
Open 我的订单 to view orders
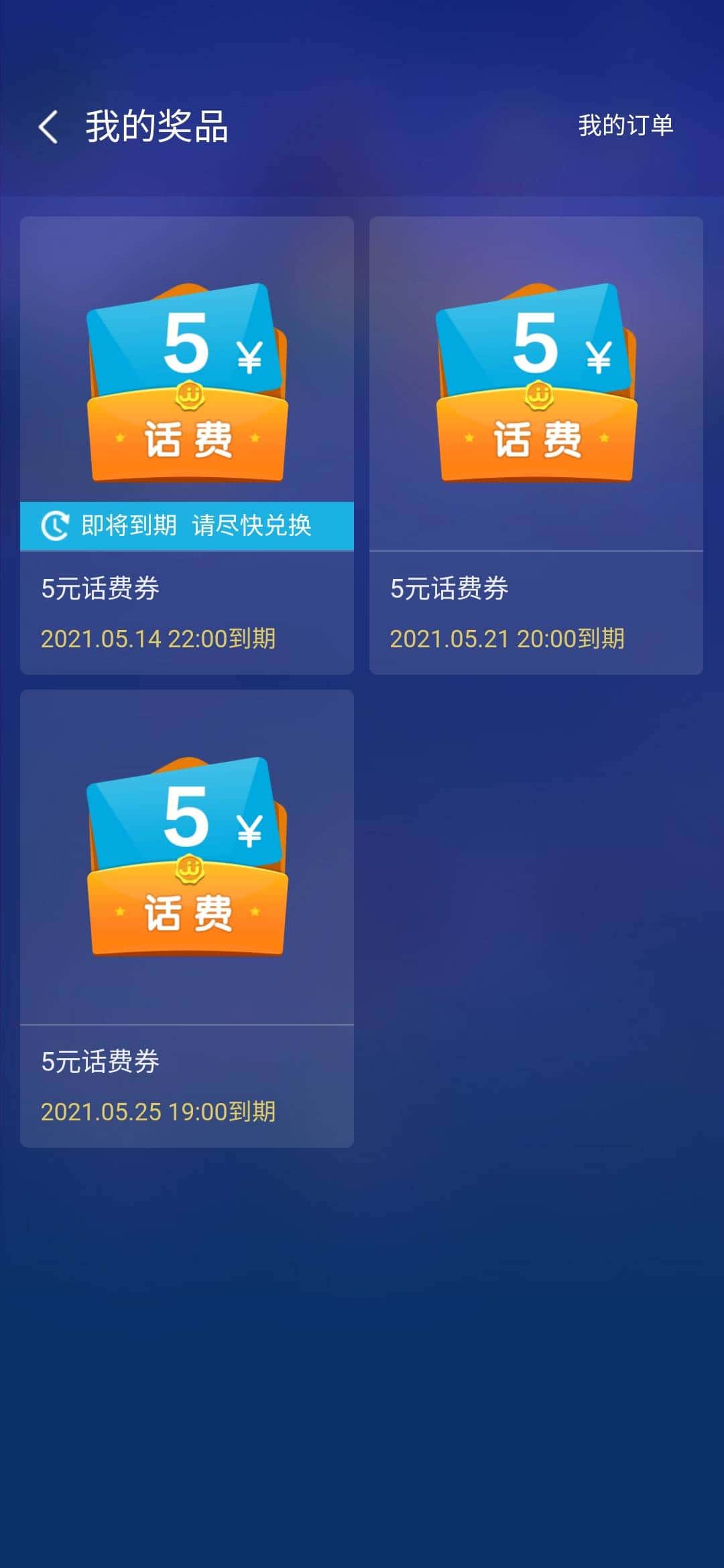[626, 127]
